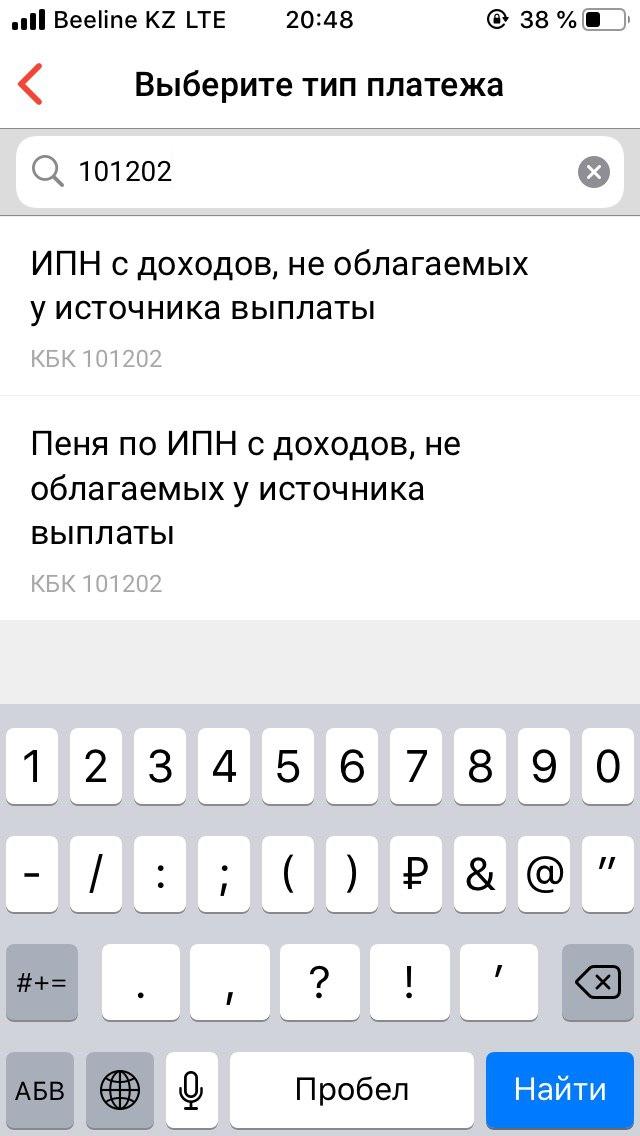Hit the backspace key on keyboard

pos(598,982)
